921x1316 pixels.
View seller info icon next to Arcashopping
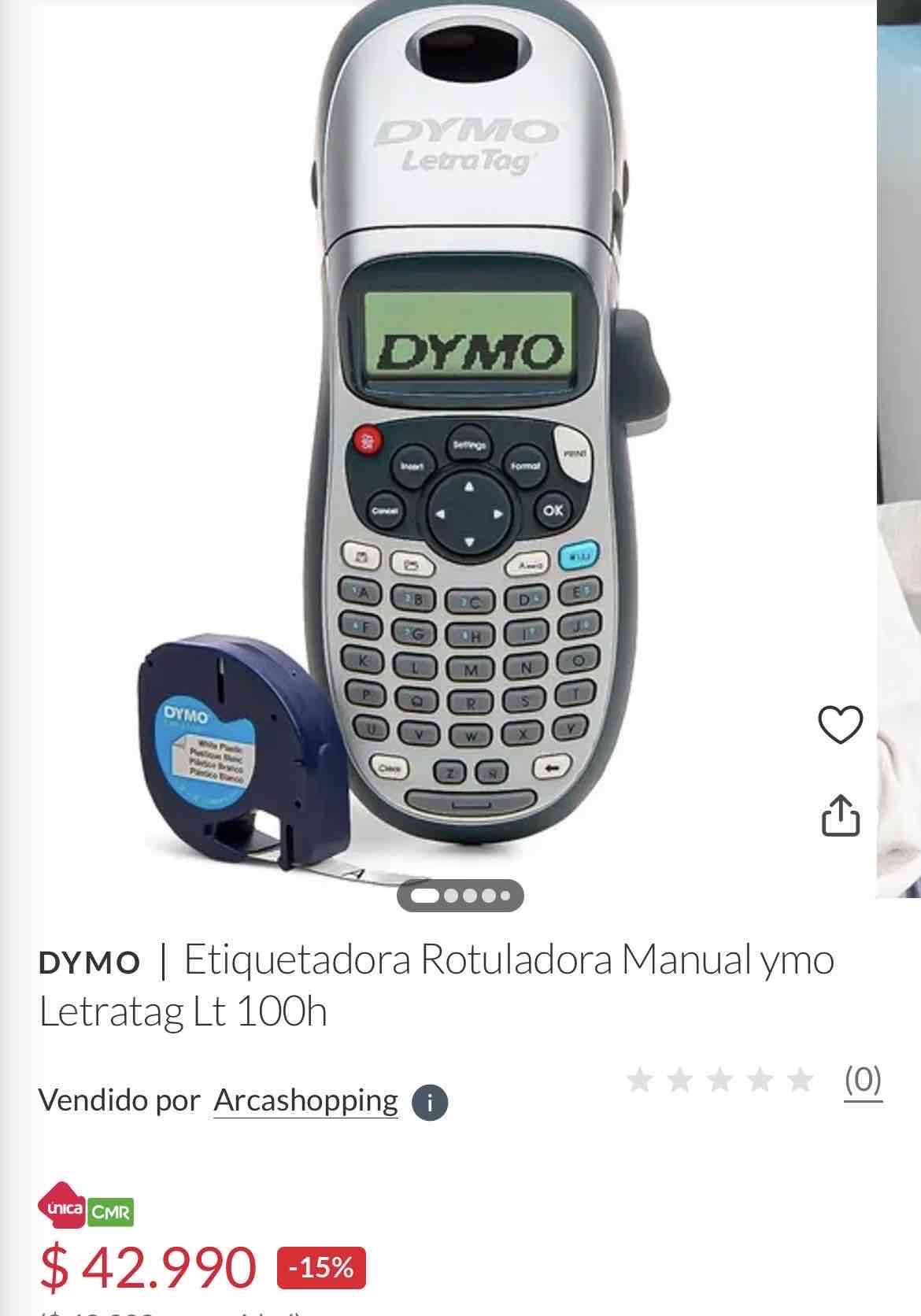[x=430, y=1103]
